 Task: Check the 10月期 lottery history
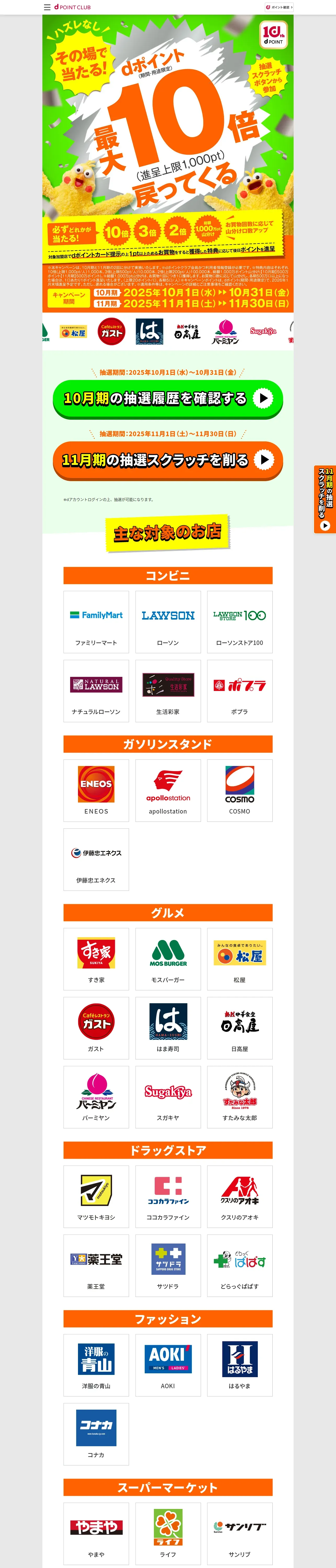coord(168,399)
